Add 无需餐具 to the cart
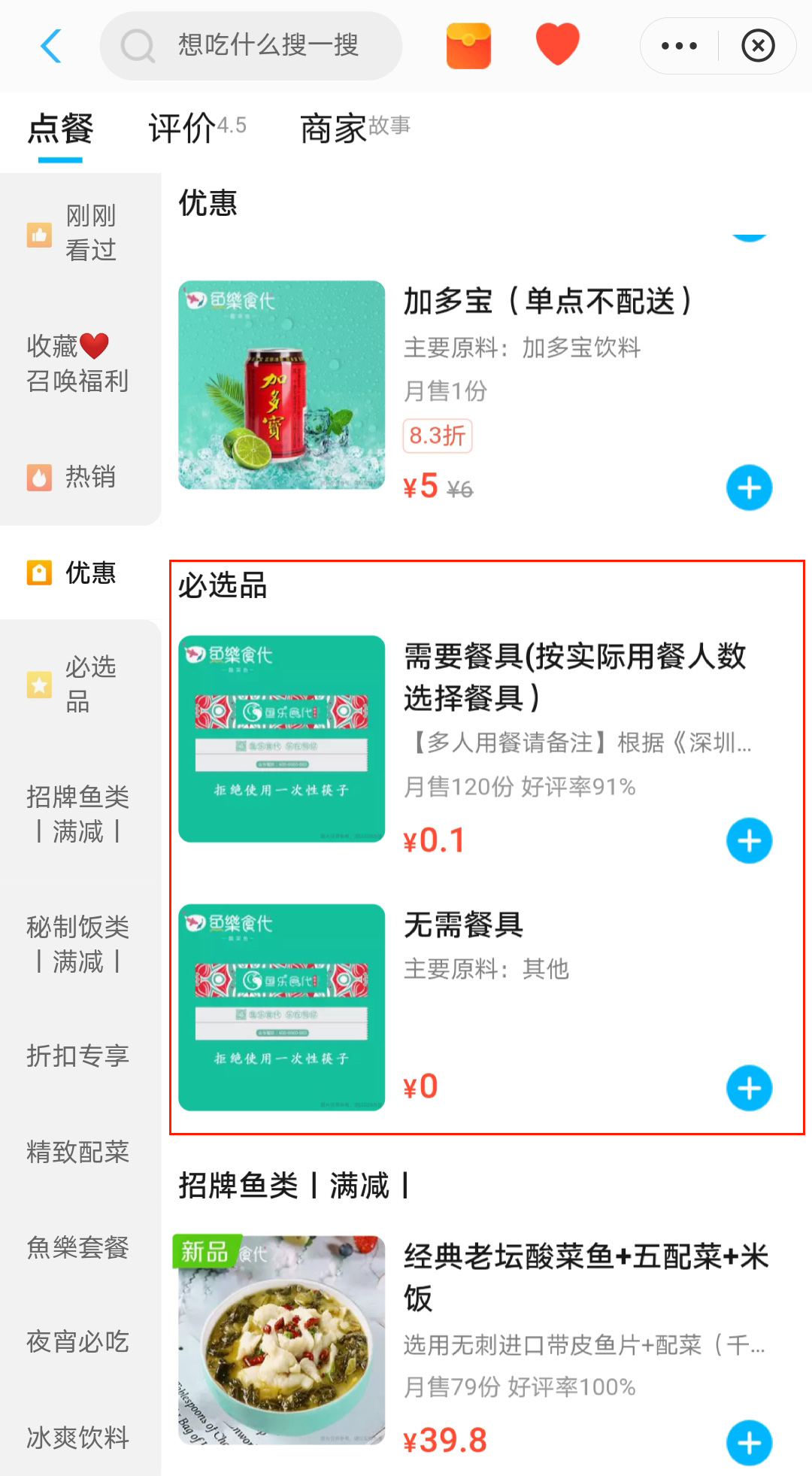Image resolution: width=812 pixels, height=1476 pixels. [x=749, y=1088]
